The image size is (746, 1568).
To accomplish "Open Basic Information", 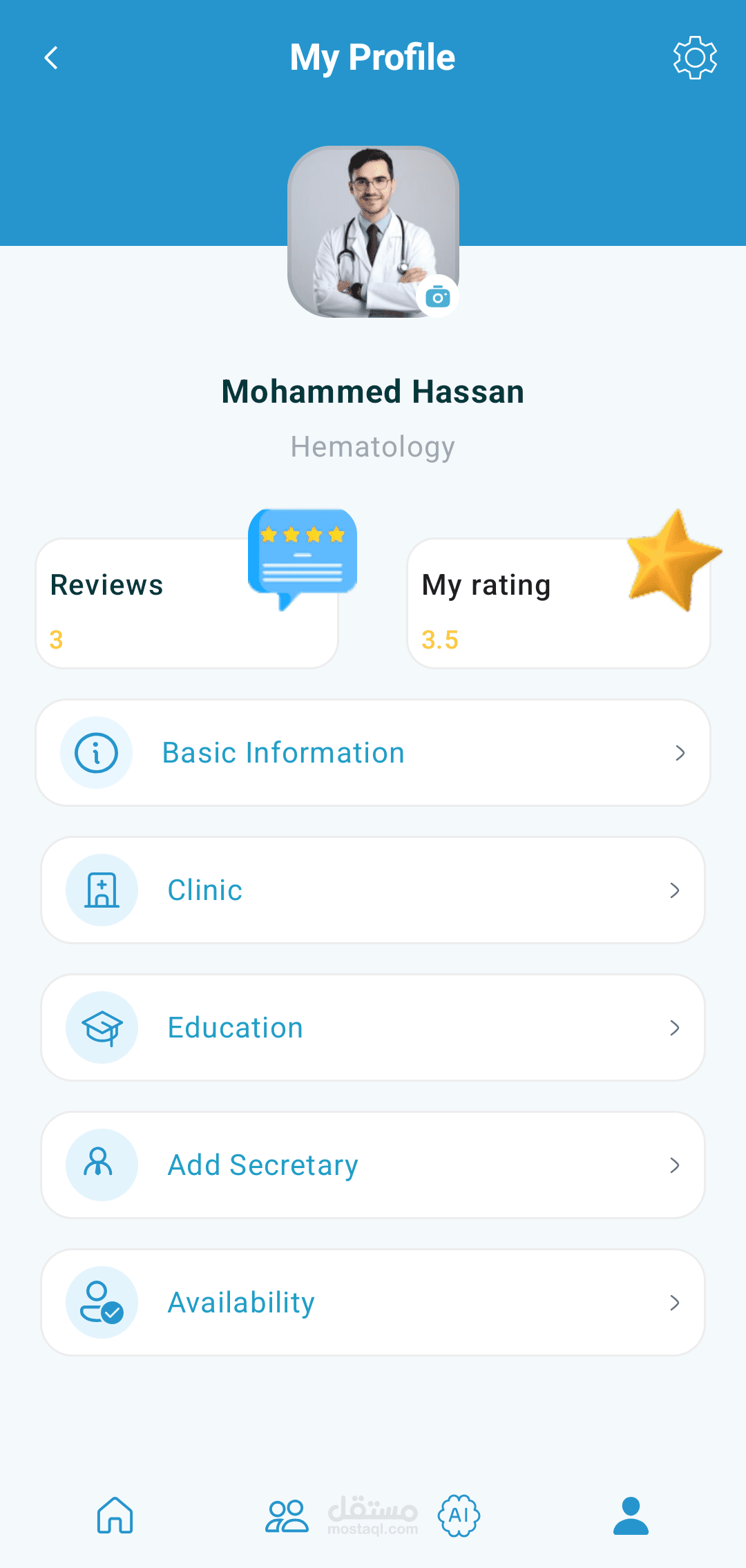I will click(373, 753).
